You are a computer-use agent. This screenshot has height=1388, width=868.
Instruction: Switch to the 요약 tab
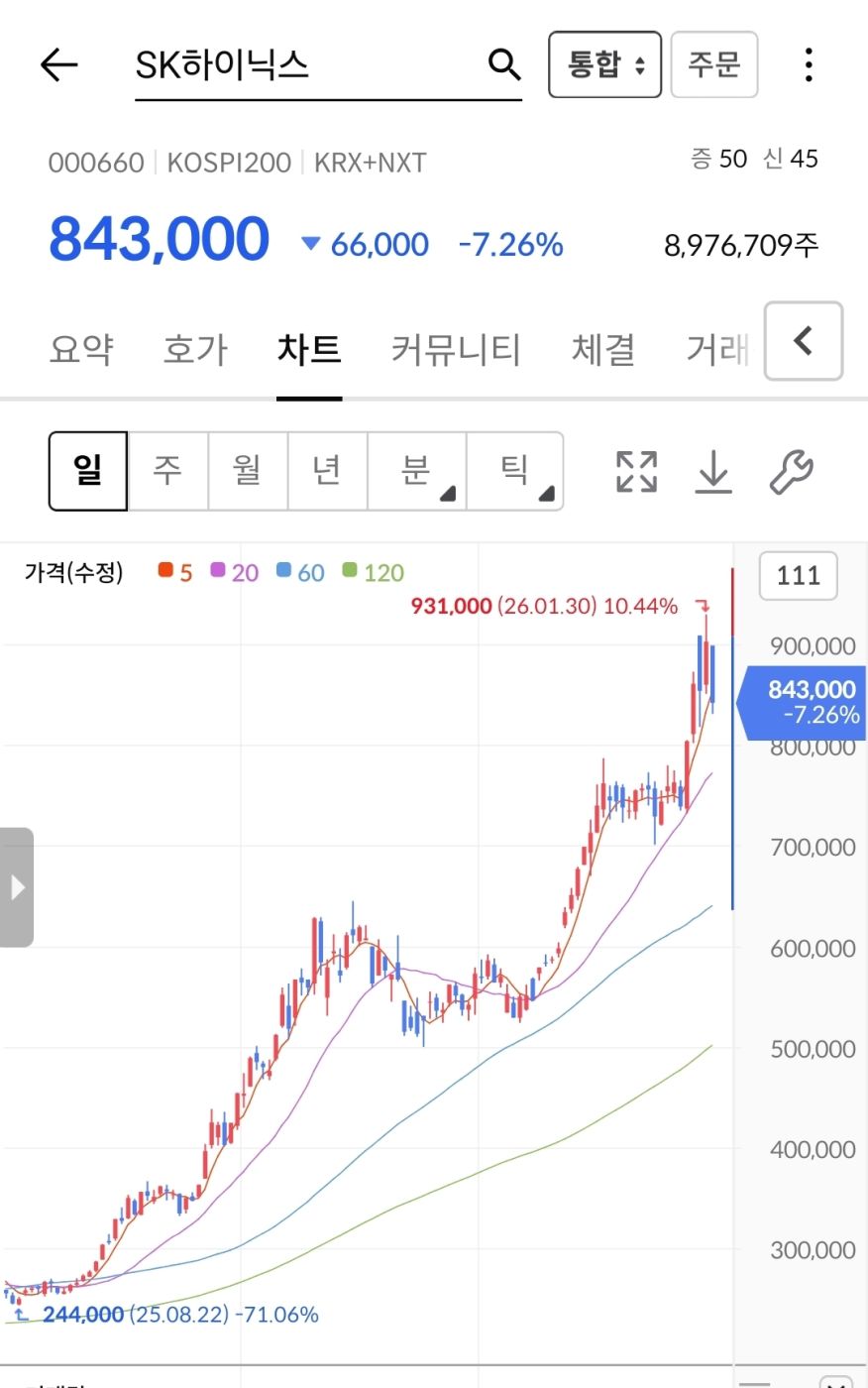[x=81, y=349]
